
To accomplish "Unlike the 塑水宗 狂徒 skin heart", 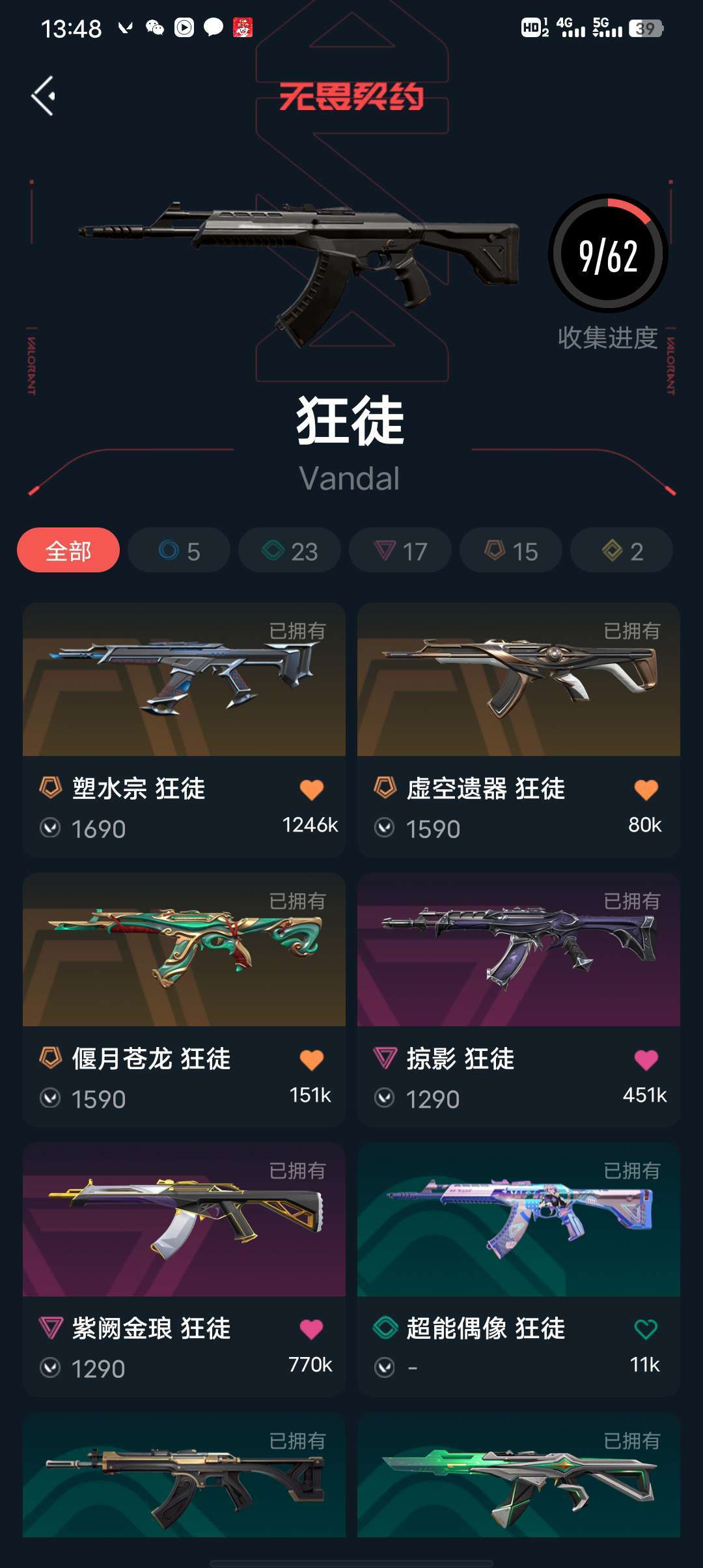I will (312, 789).
